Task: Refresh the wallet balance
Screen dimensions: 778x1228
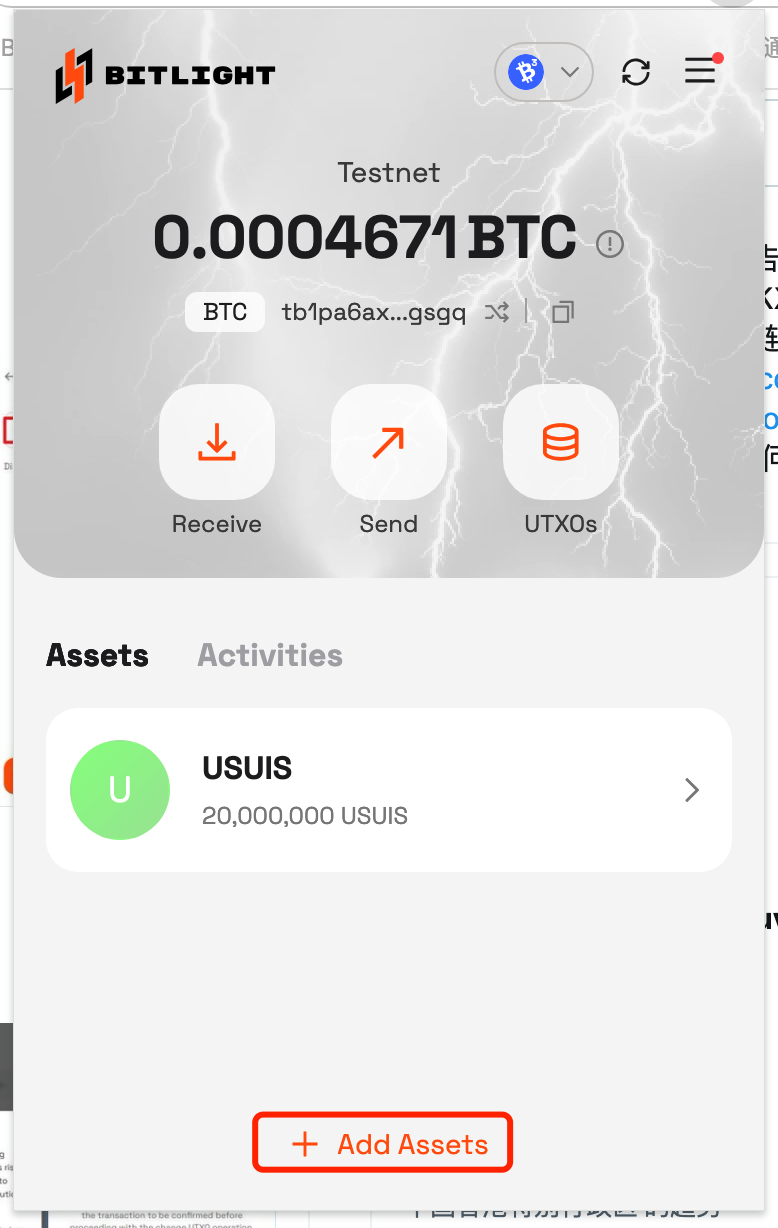Action: click(x=636, y=72)
